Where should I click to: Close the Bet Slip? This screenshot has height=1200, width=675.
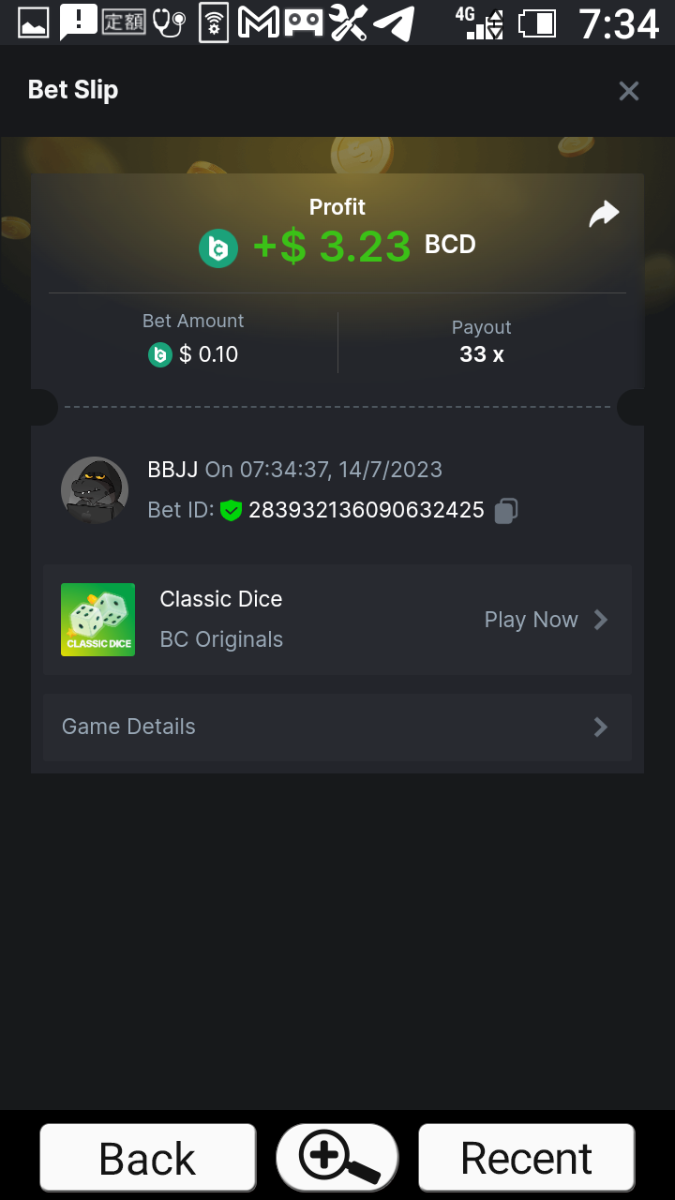coord(628,92)
